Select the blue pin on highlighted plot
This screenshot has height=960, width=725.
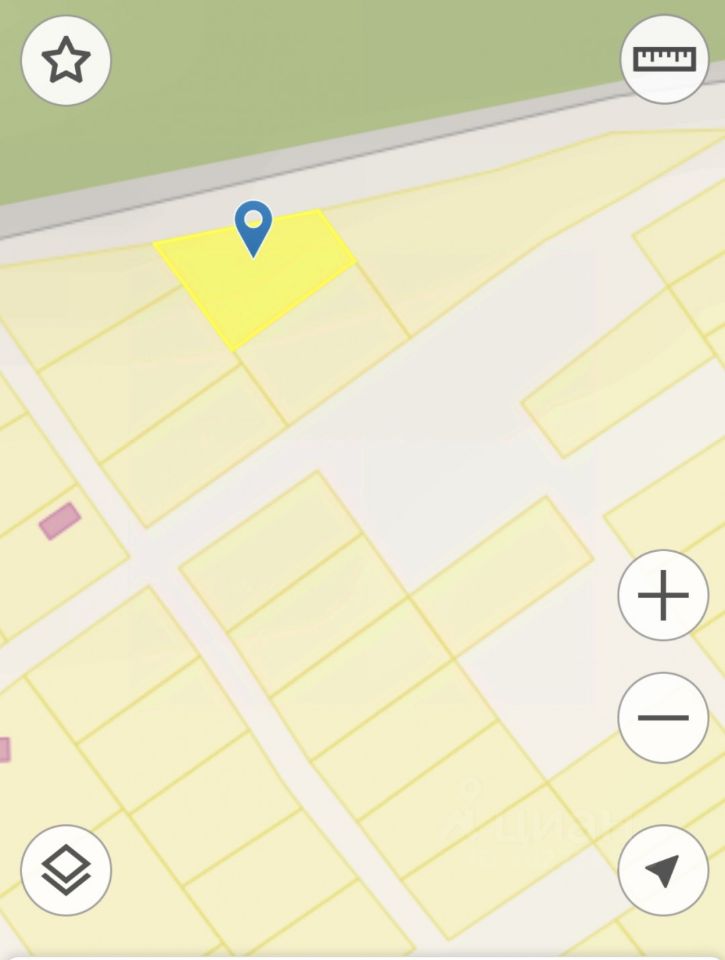point(253,226)
